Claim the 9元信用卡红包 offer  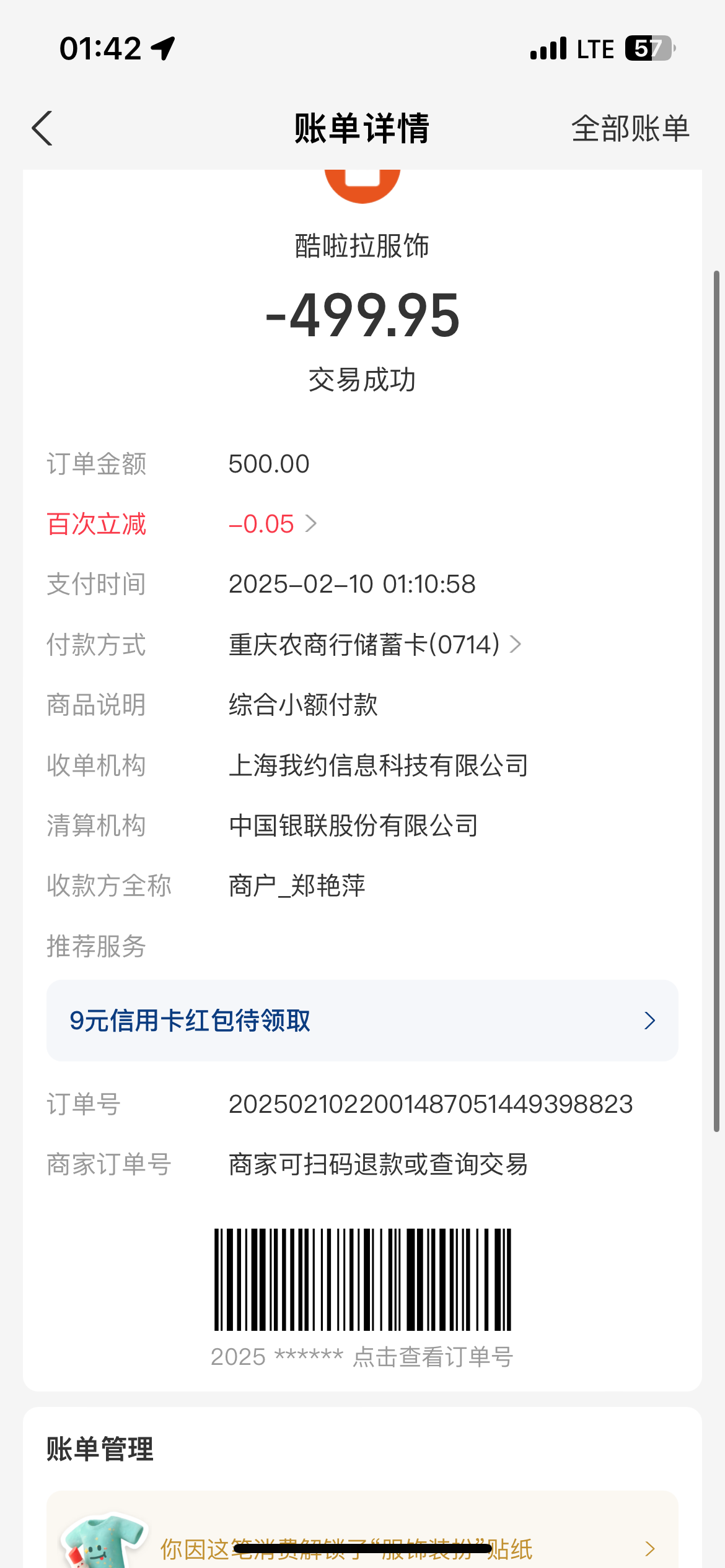pyautogui.click(x=362, y=1021)
